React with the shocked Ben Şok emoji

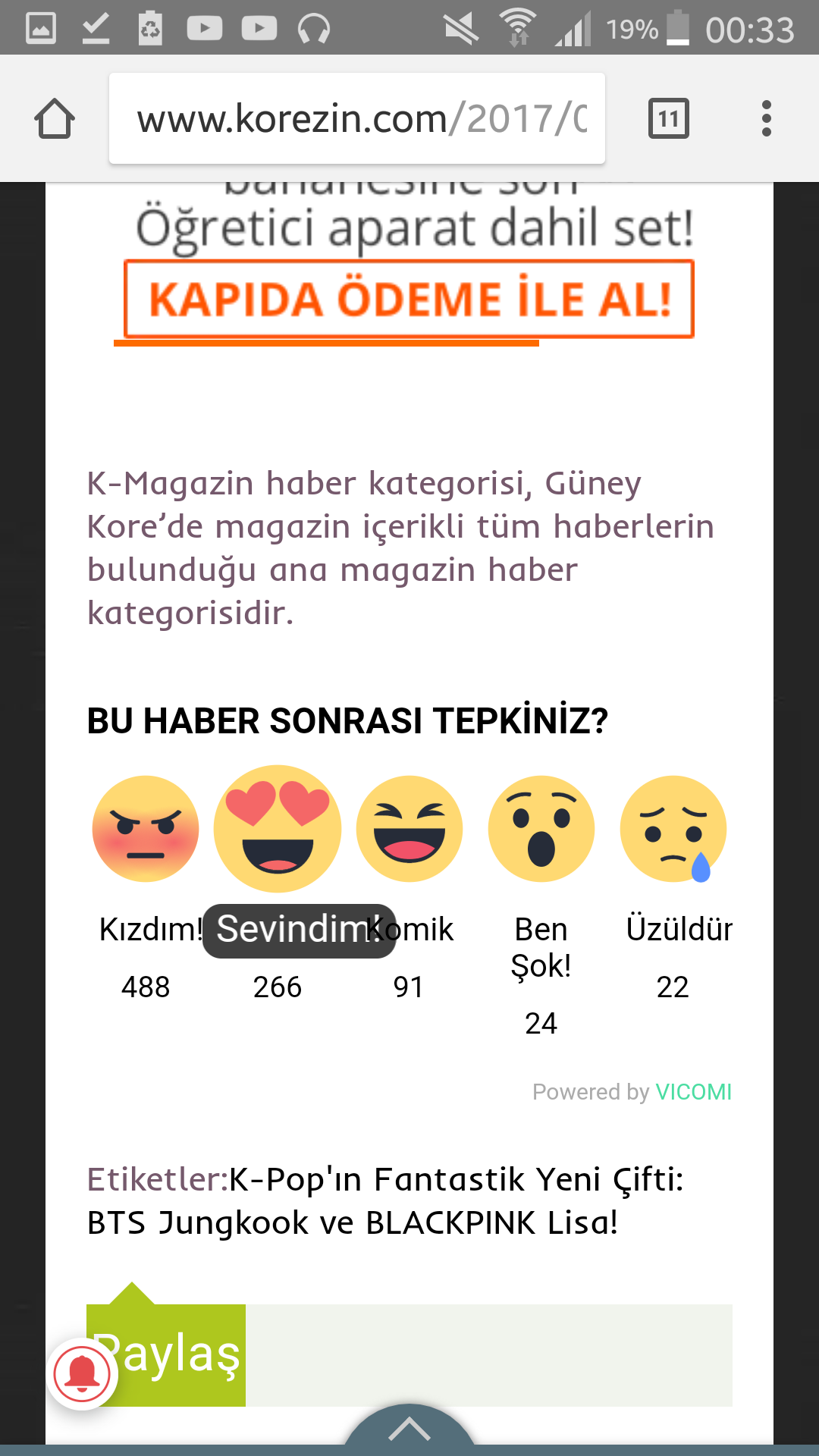coord(541,829)
